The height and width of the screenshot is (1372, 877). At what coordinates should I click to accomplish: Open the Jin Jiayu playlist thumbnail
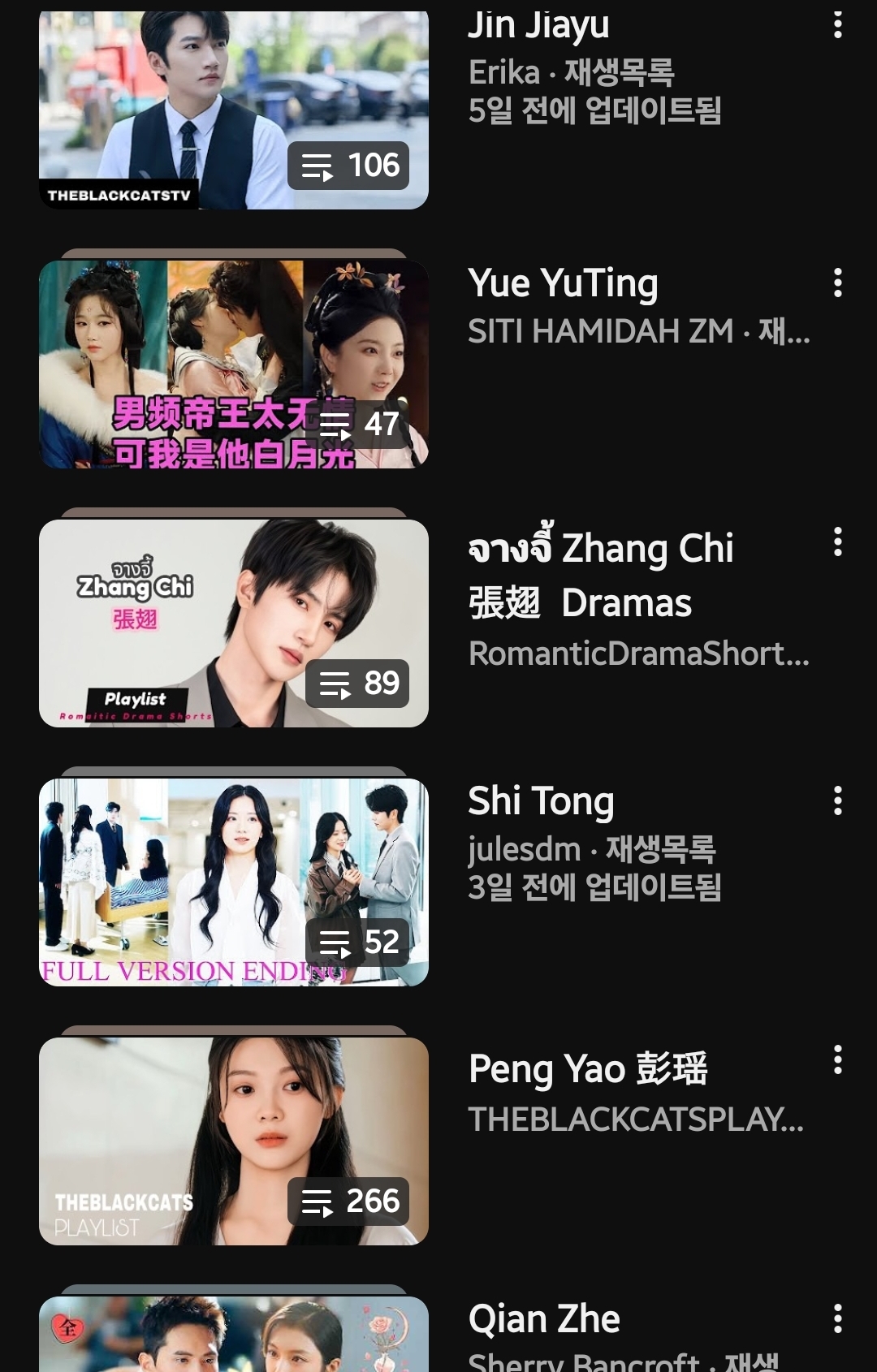coord(234,110)
